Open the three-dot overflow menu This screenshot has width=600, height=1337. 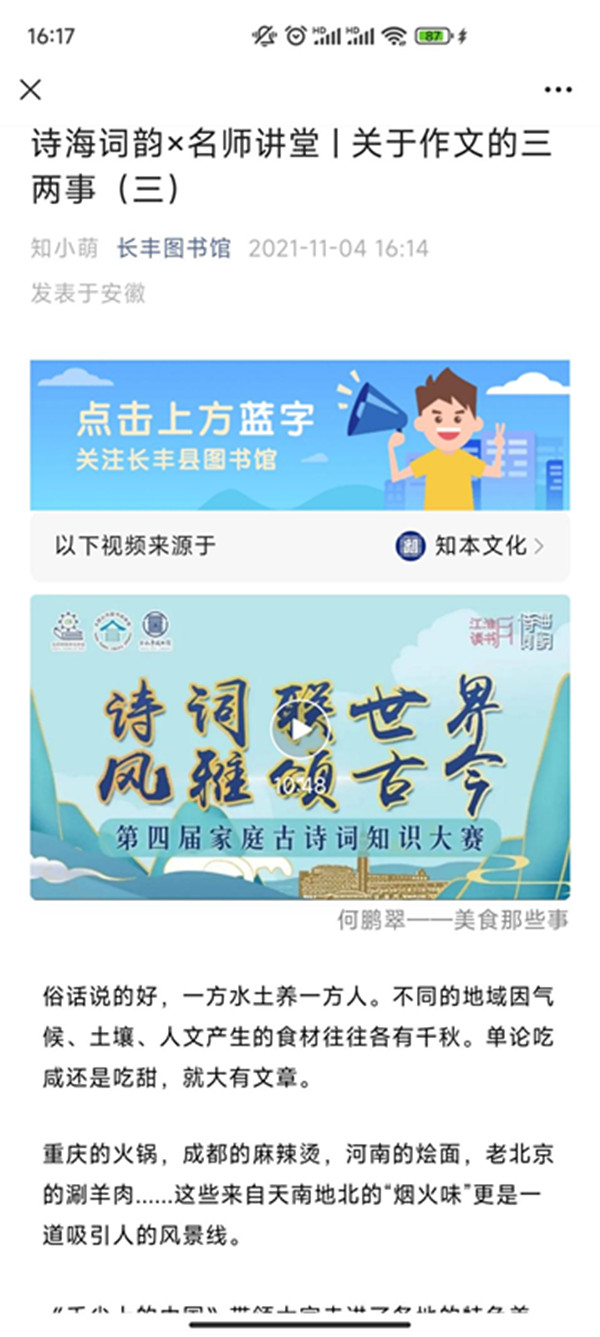point(558,90)
